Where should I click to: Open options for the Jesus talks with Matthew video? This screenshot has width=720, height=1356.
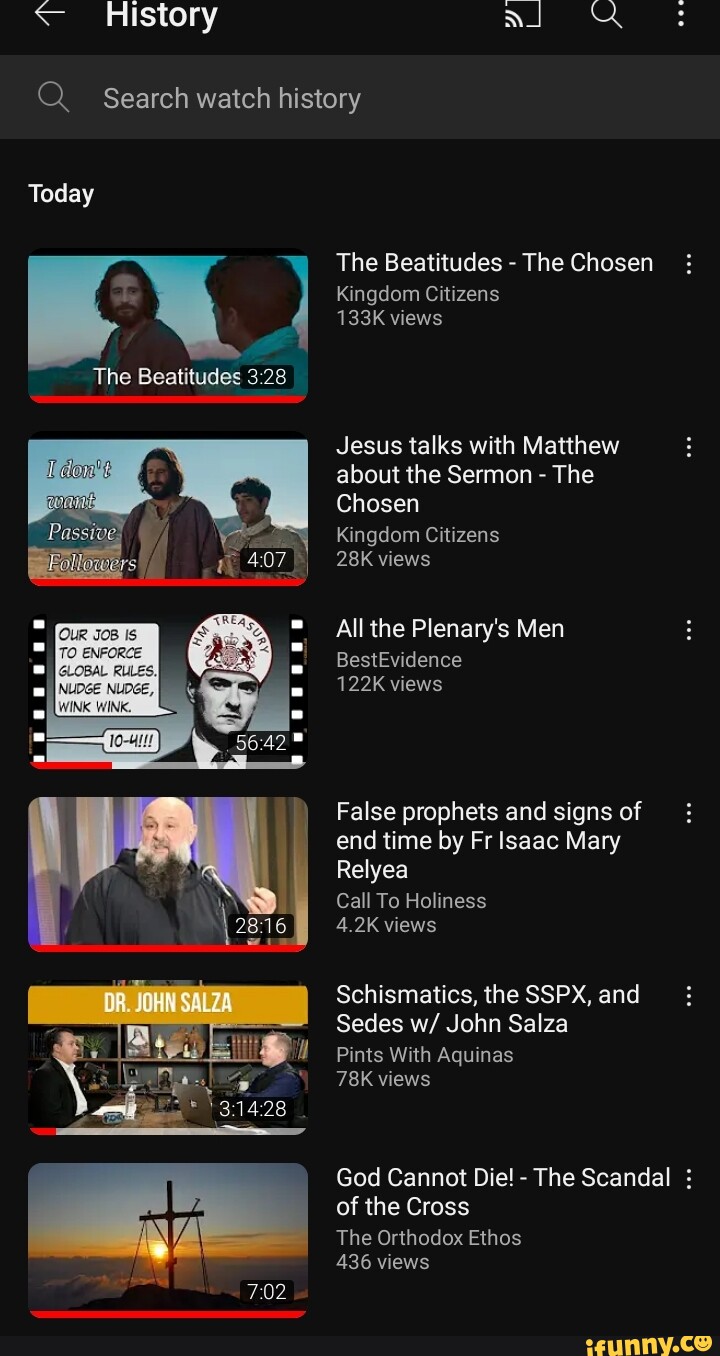(x=689, y=447)
